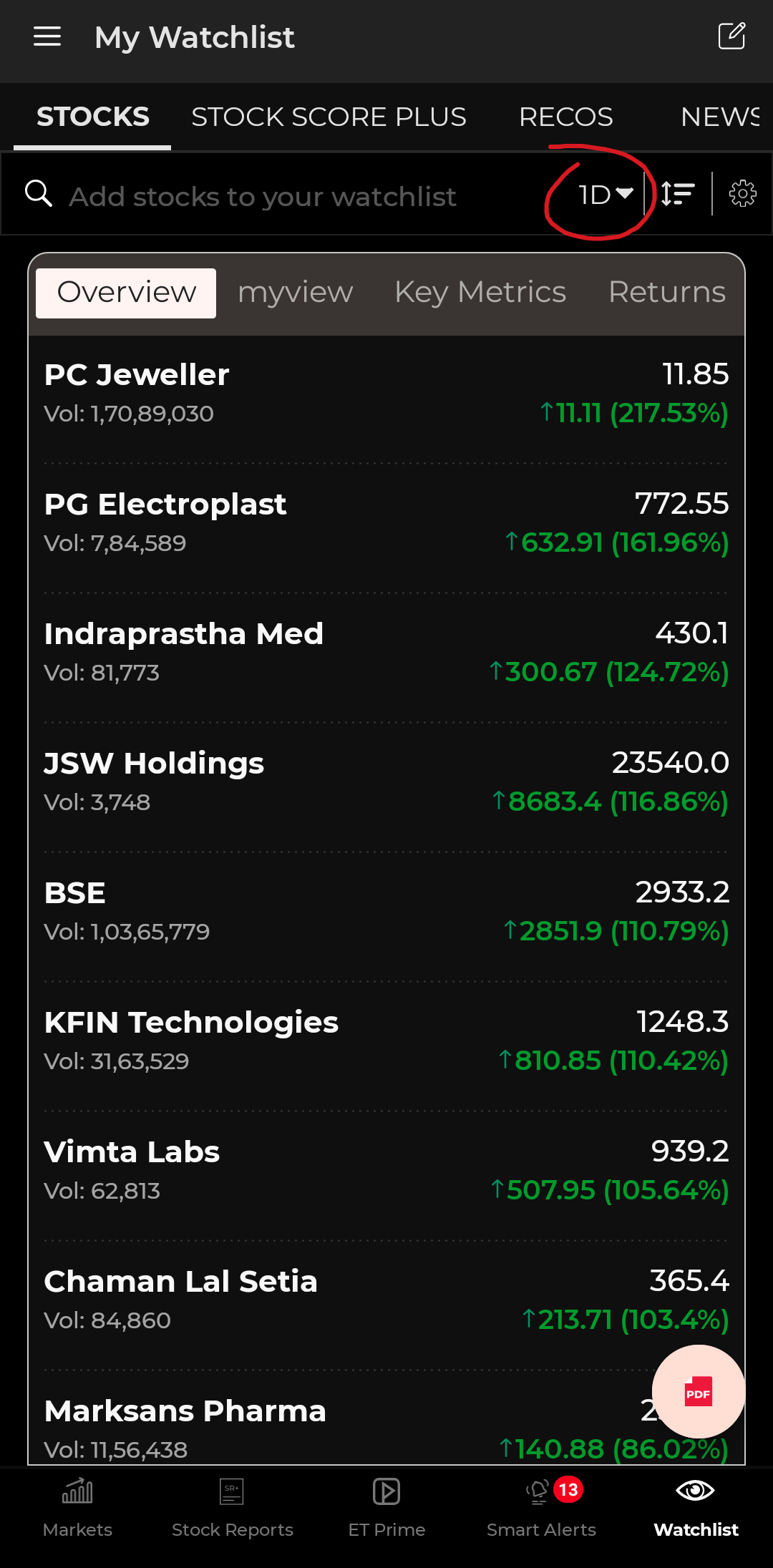Tap the edit watchlist pencil icon
The image size is (773, 1568).
[x=731, y=36]
